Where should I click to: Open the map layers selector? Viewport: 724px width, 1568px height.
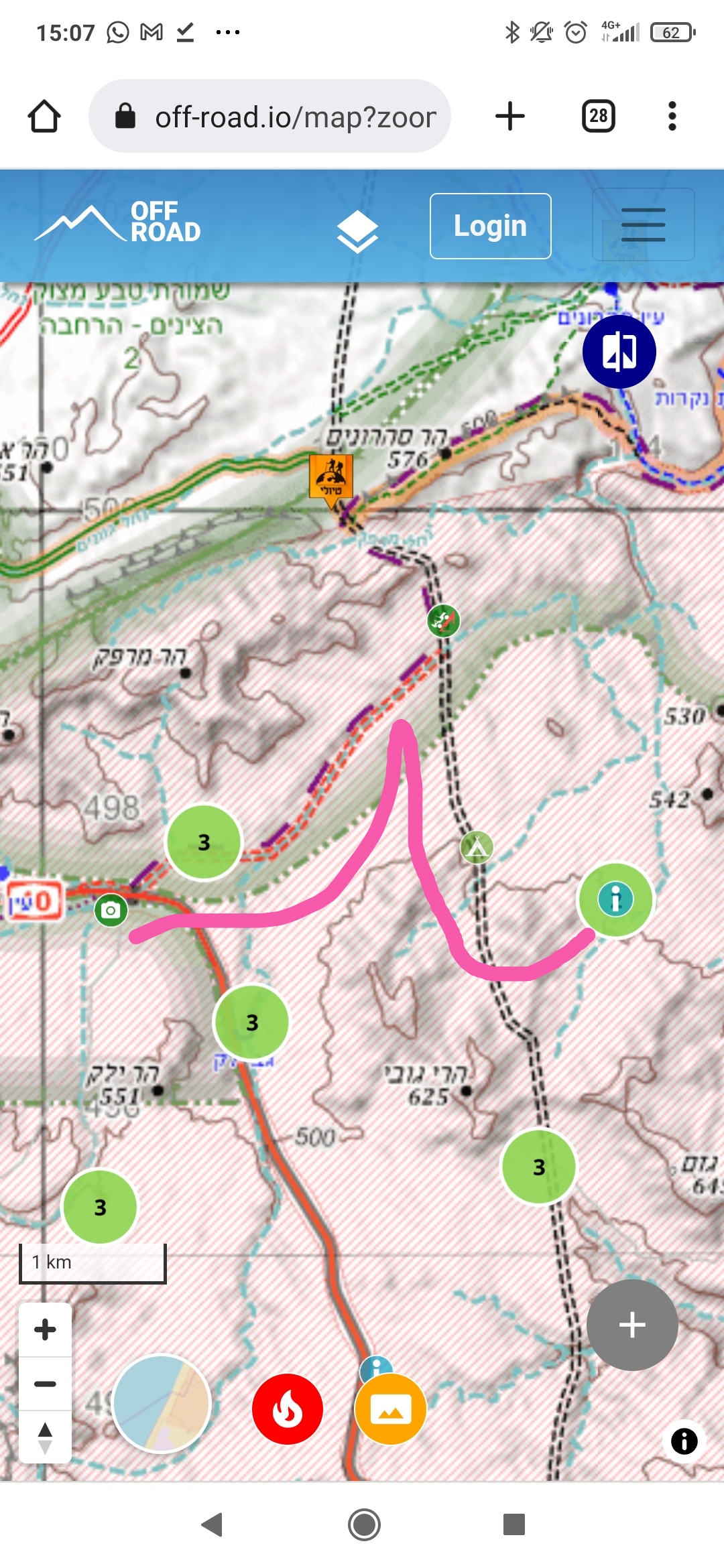(357, 231)
